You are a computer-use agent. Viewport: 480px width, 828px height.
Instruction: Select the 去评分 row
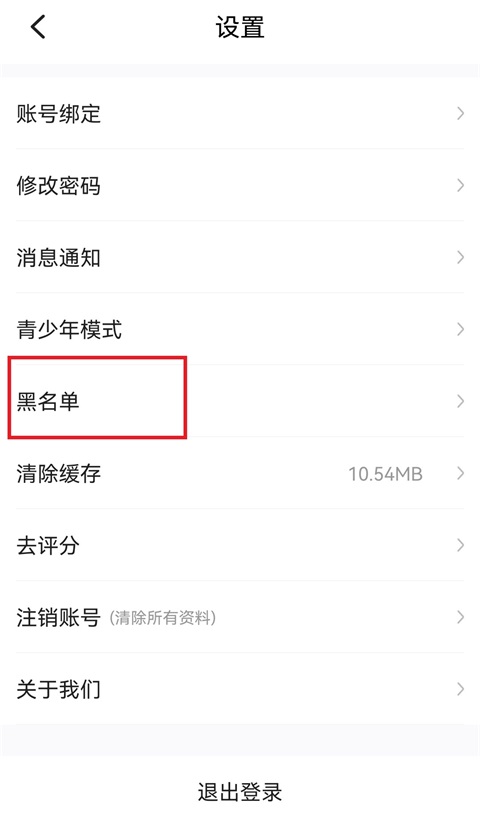click(x=240, y=545)
